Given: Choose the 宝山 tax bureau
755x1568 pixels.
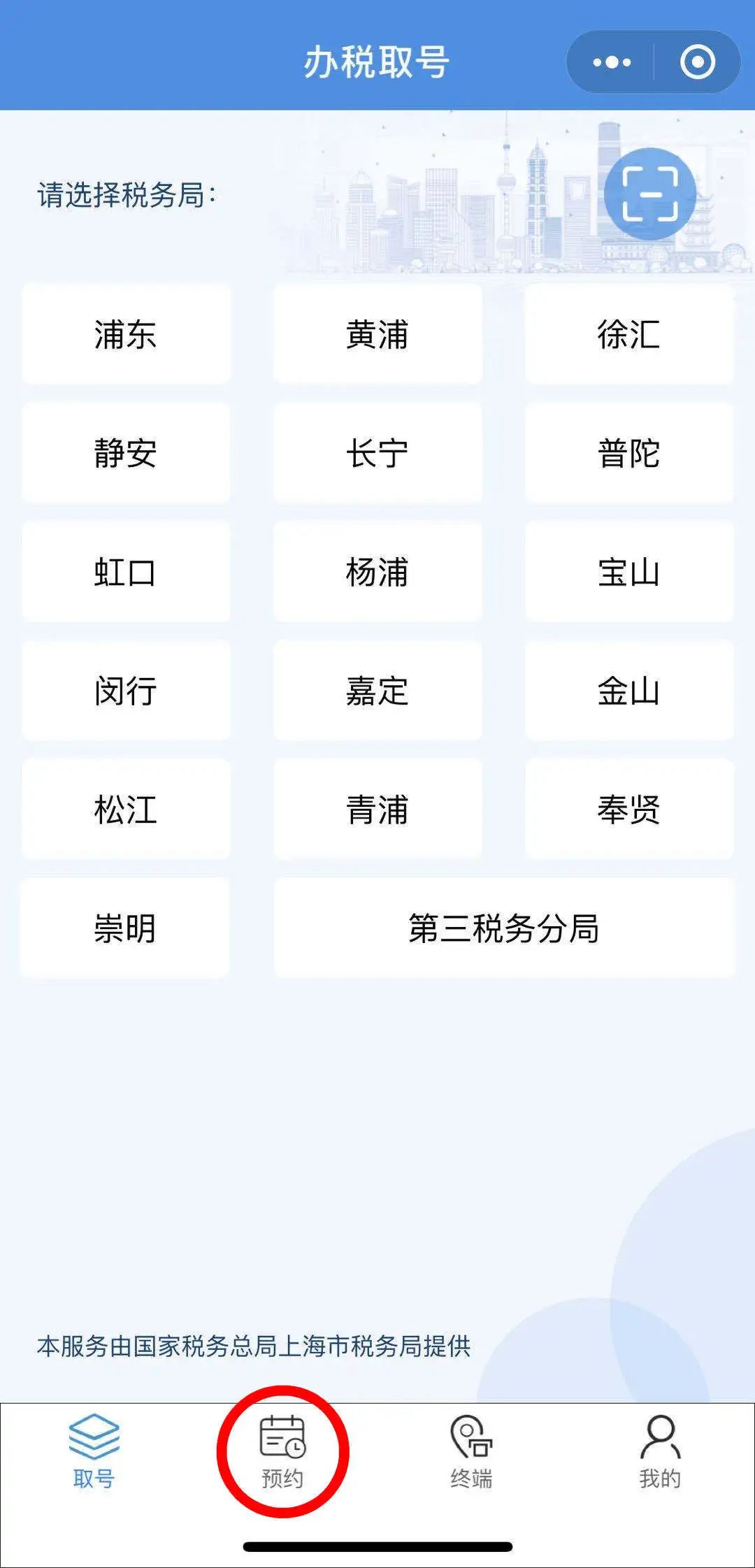Looking at the screenshot, I should tap(629, 571).
